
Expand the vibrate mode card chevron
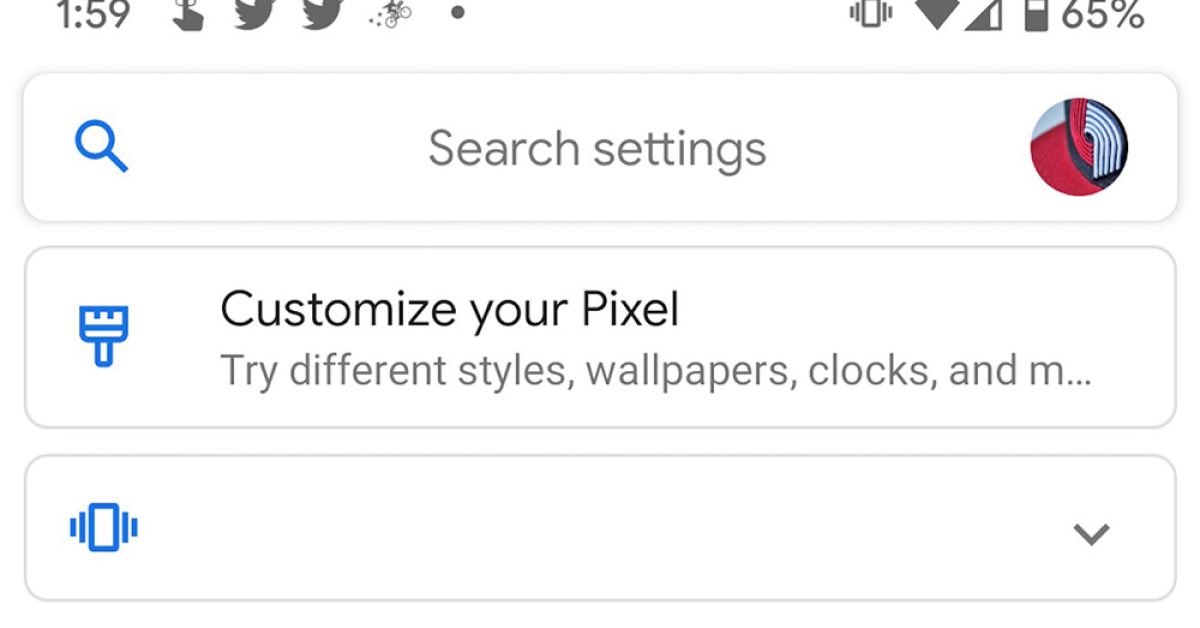coord(1091,533)
